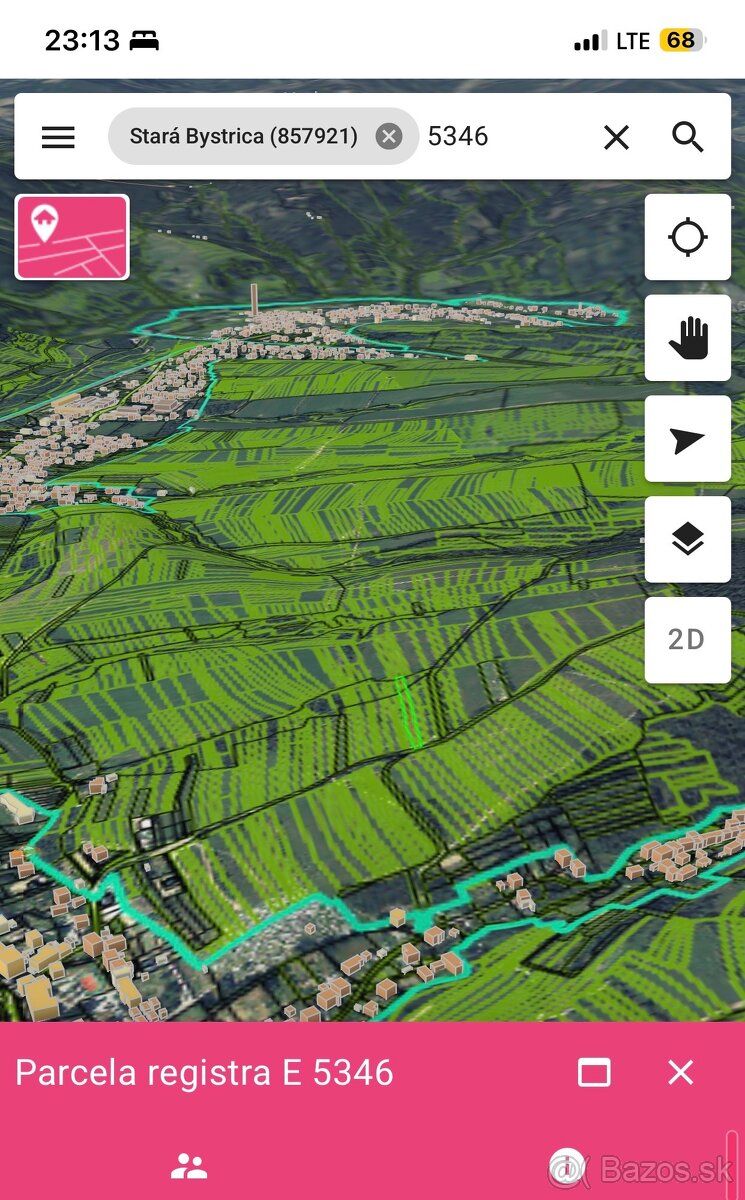Image resolution: width=745 pixels, height=1200 pixels.
Task: Tap the navigation arrow button
Action: (688, 439)
